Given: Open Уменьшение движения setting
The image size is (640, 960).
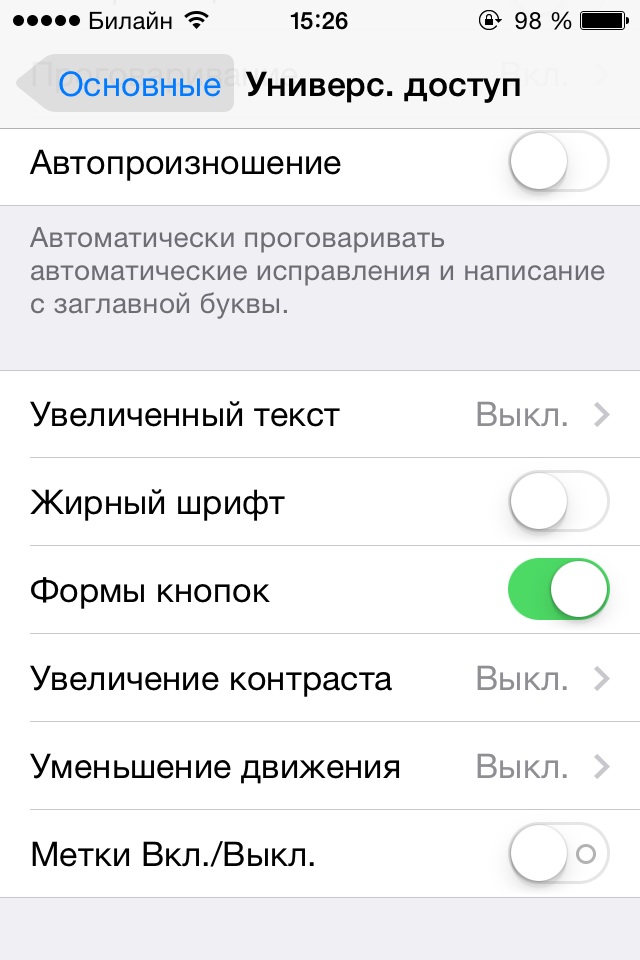Looking at the screenshot, I should click(320, 767).
